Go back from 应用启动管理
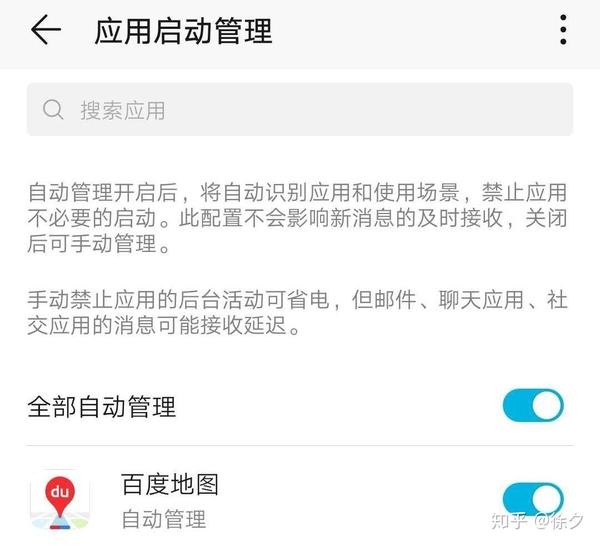600x546 pixels. (x=45, y=31)
